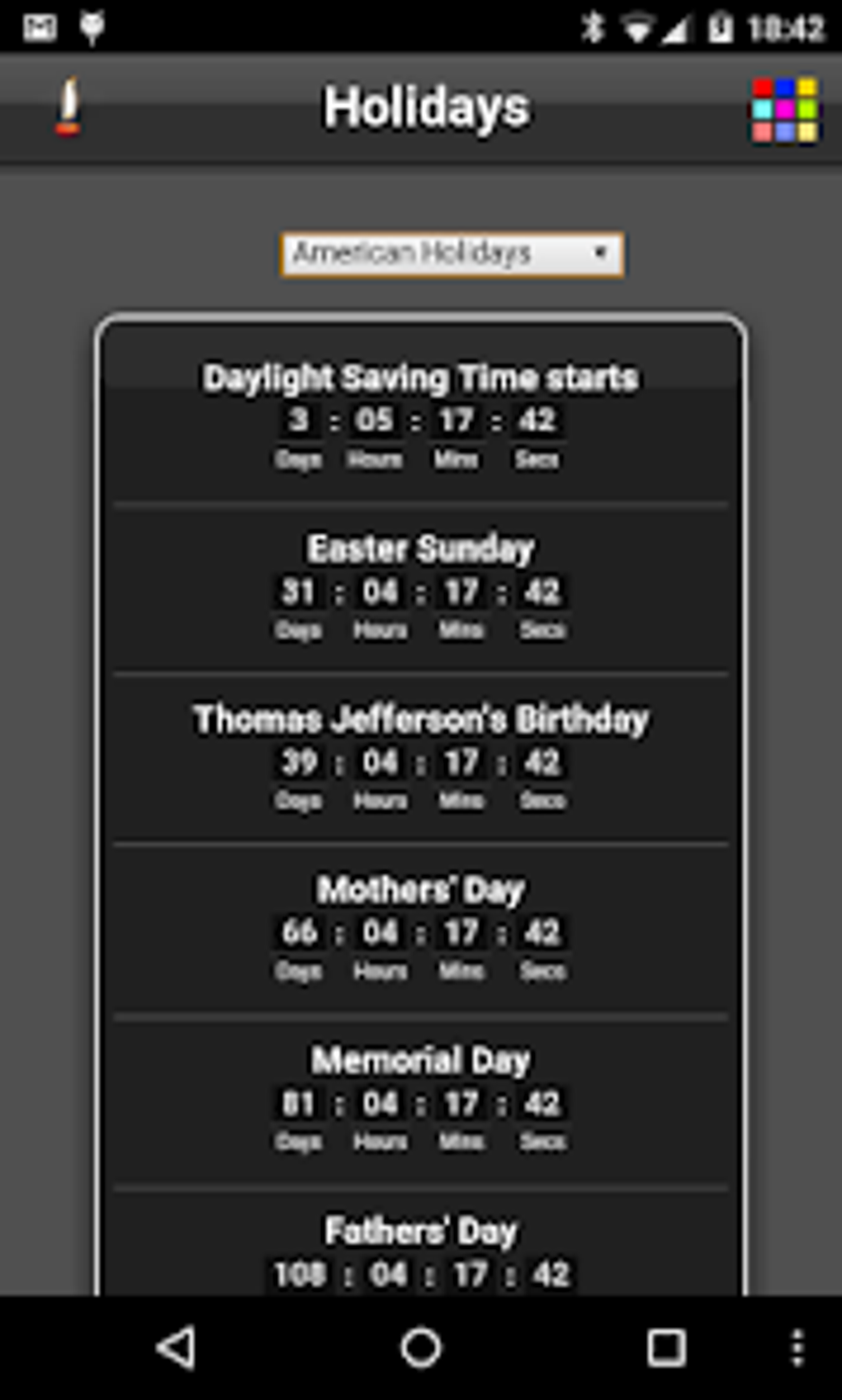The height and width of the screenshot is (1400, 842).
Task: Tap the candle icon in the header
Action: click(x=69, y=107)
